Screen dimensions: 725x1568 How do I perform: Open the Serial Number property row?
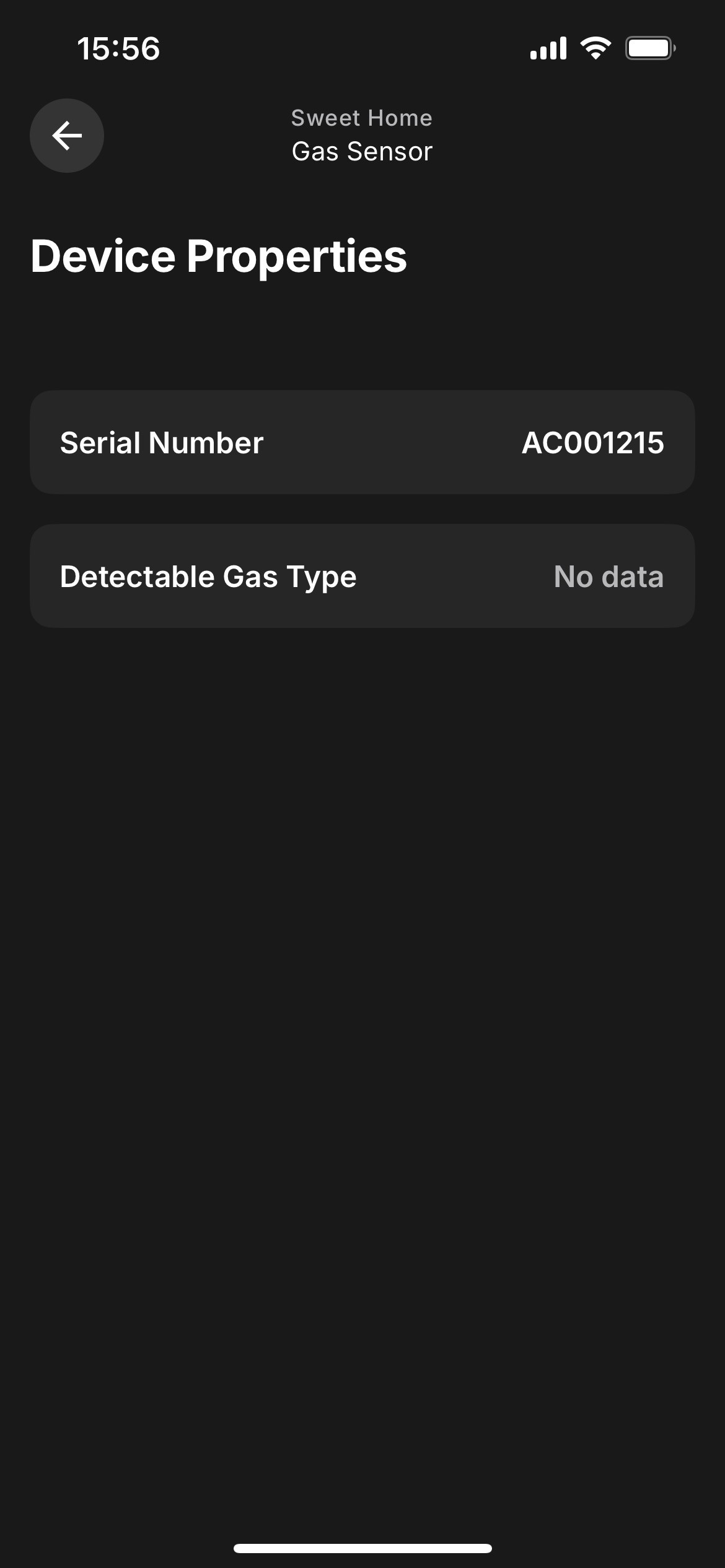click(362, 442)
